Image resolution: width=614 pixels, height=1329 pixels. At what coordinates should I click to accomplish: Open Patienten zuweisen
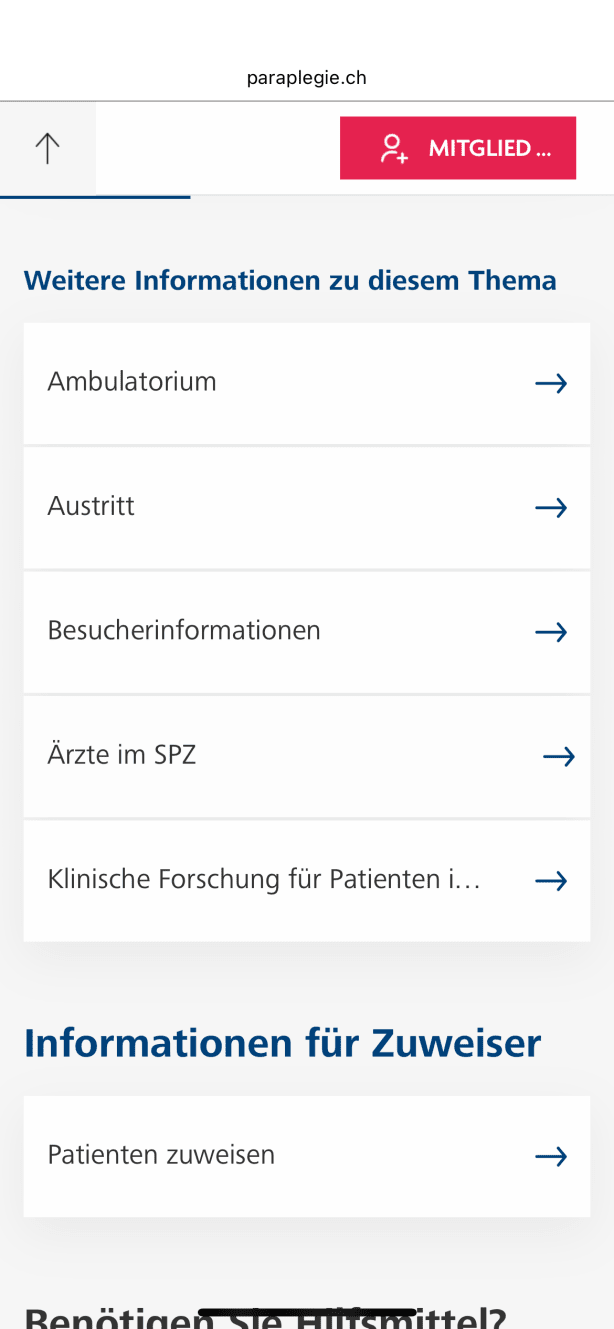(307, 1156)
